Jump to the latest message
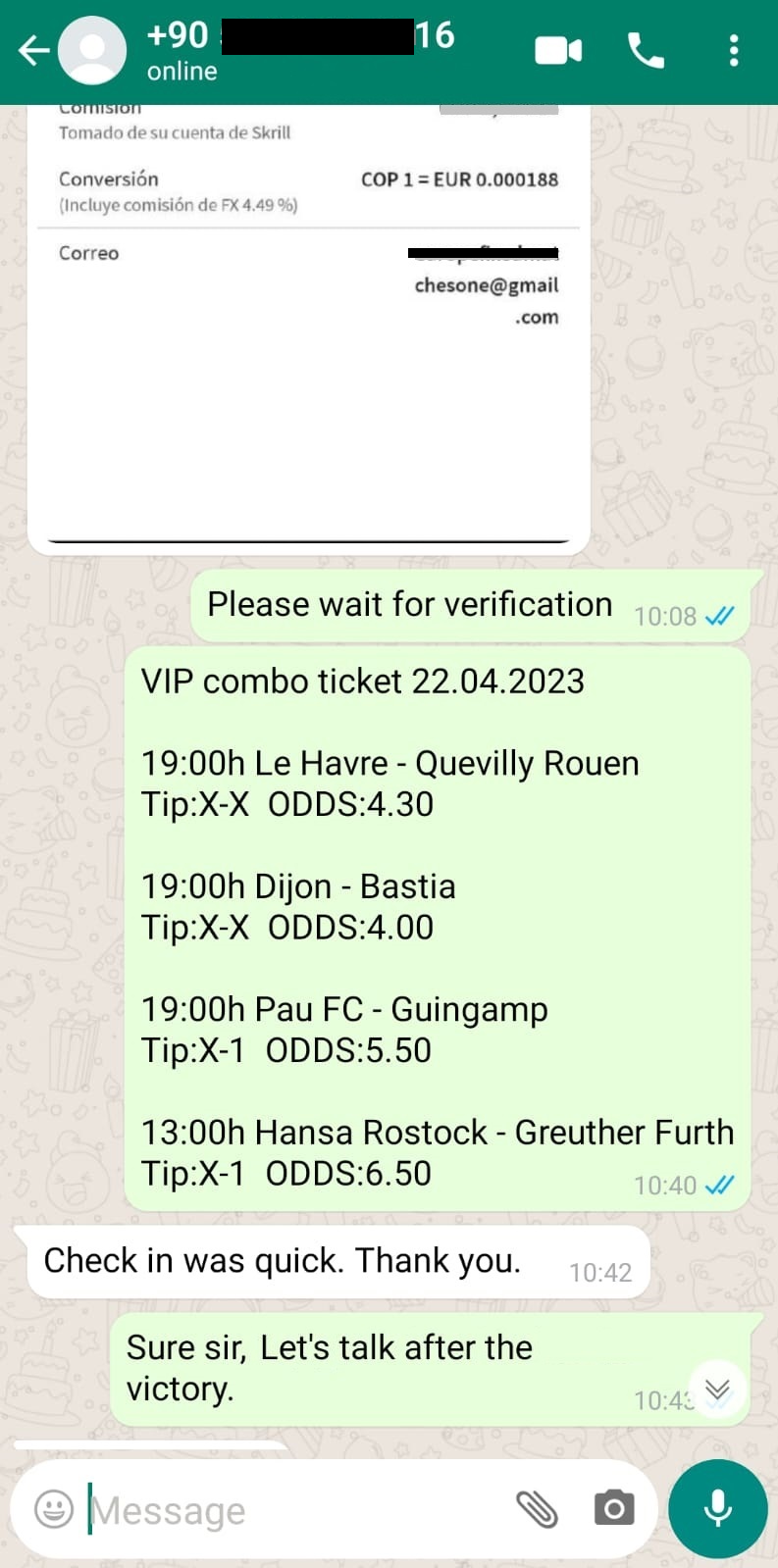 coord(718,1389)
